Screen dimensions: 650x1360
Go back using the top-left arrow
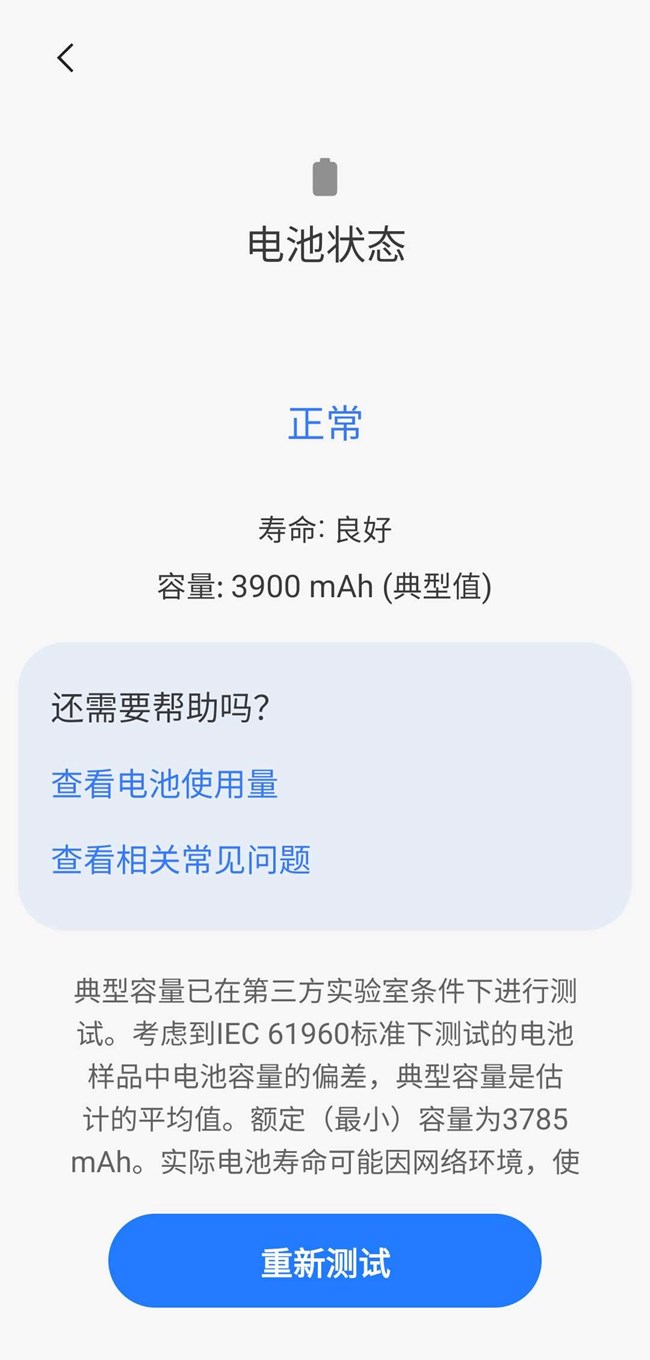coord(66,58)
